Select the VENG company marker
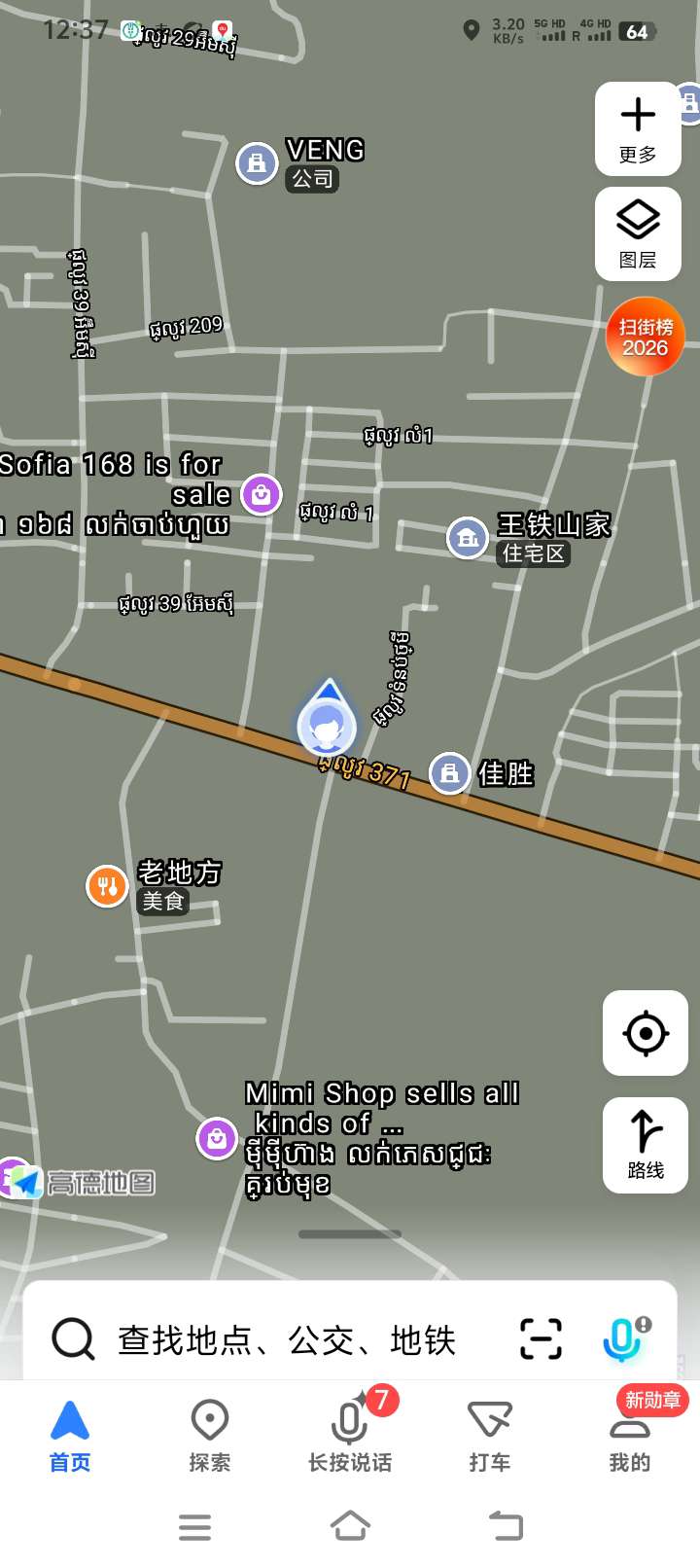Viewport: 700px width, 1568px height. coord(257,162)
